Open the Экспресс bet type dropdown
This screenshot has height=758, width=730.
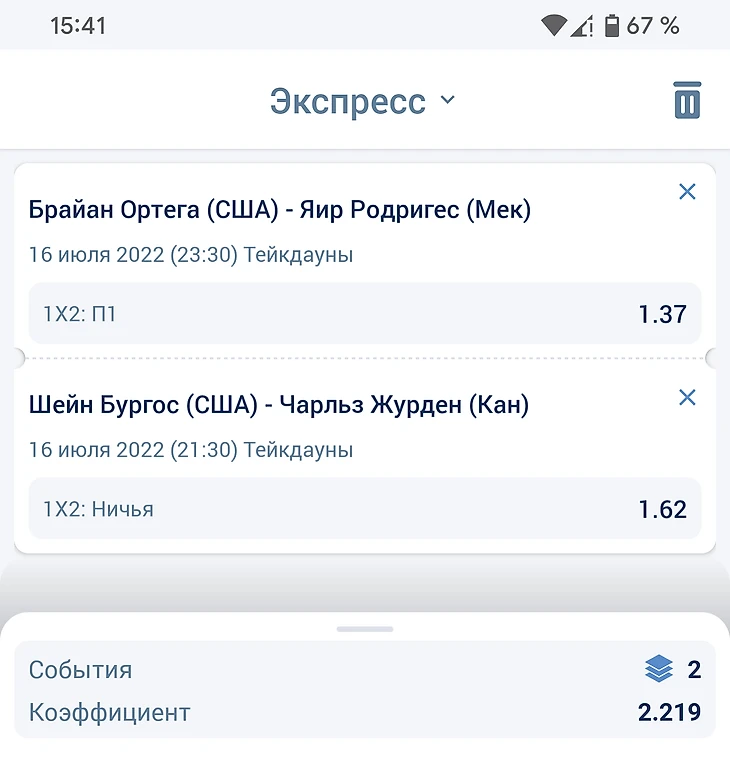[362, 101]
